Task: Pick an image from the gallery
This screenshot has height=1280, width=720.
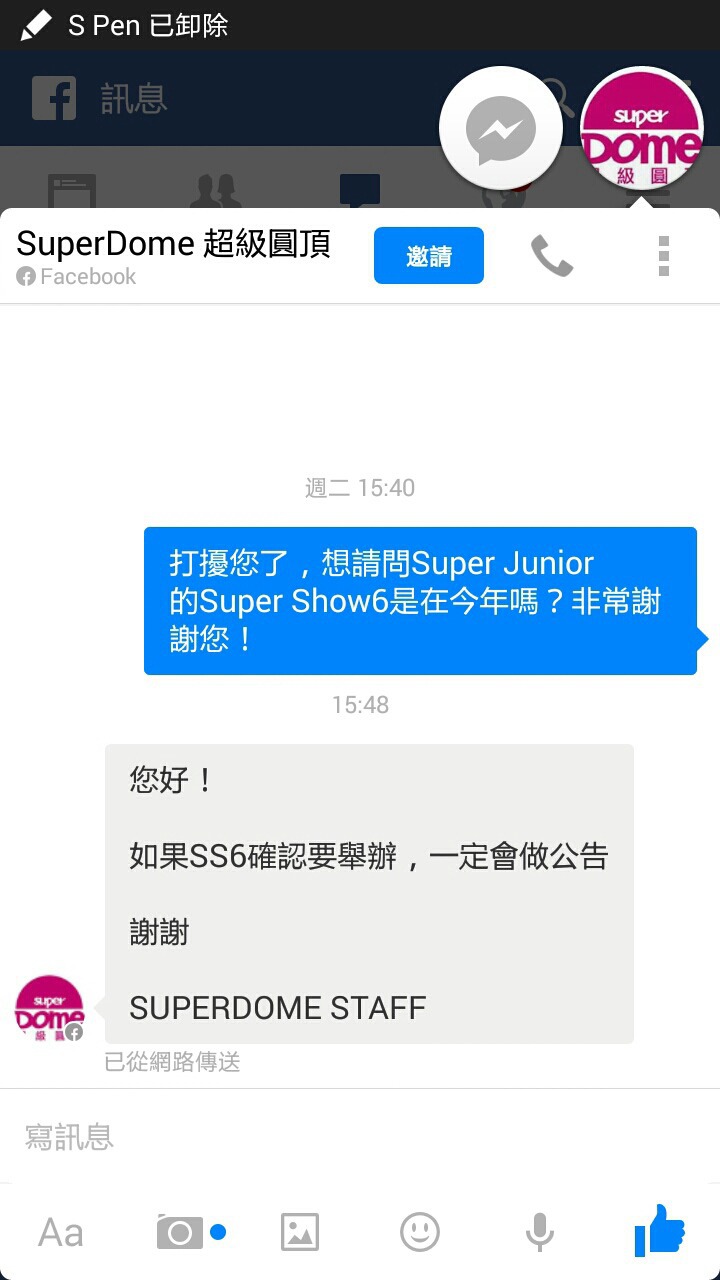Action: point(300,1232)
